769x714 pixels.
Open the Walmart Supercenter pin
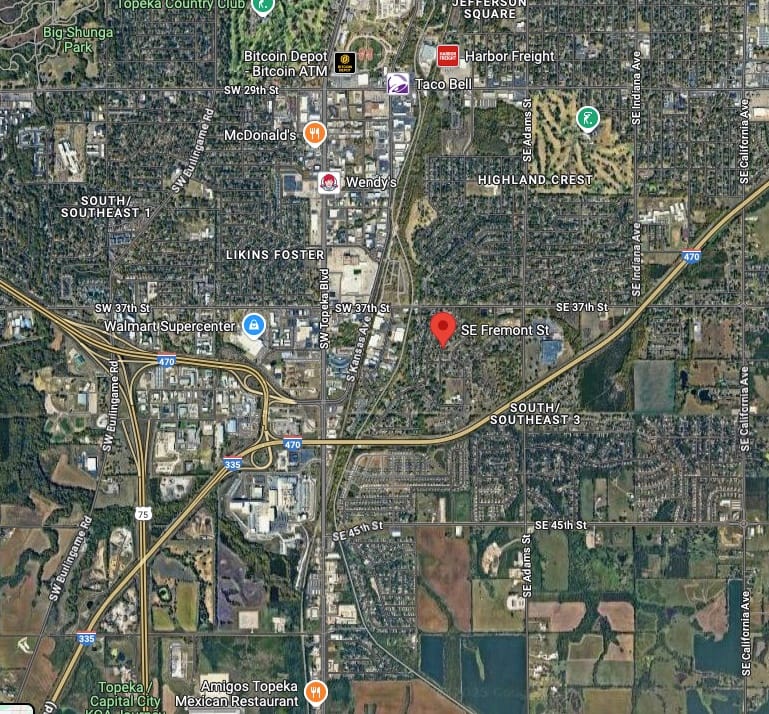pos(253,326)
